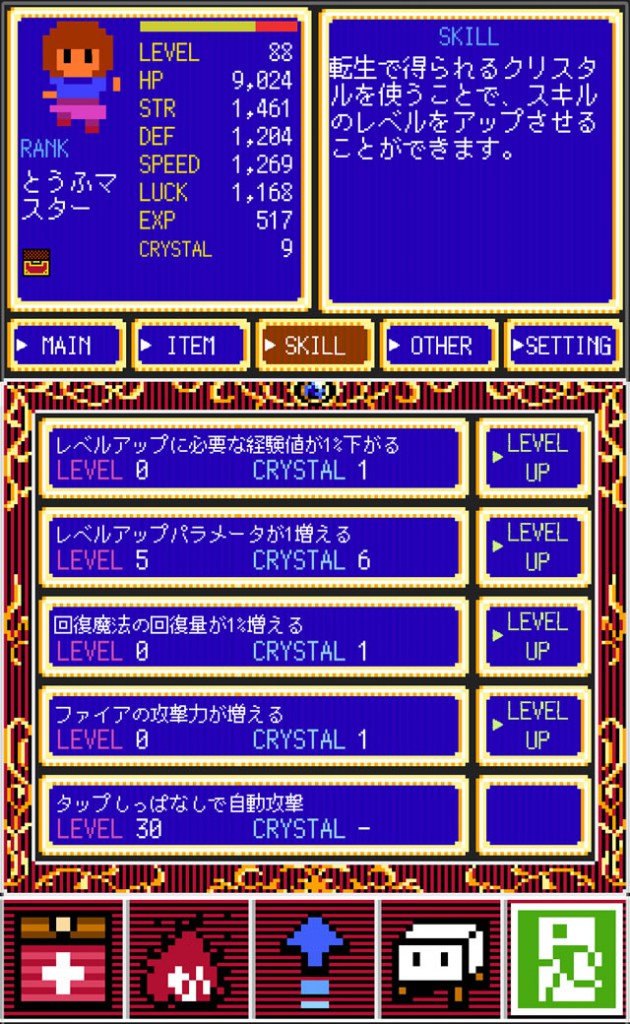This screenshot has height=1024, width=630.
Task: Open the ITEM tab
Action: click(191, 345)
